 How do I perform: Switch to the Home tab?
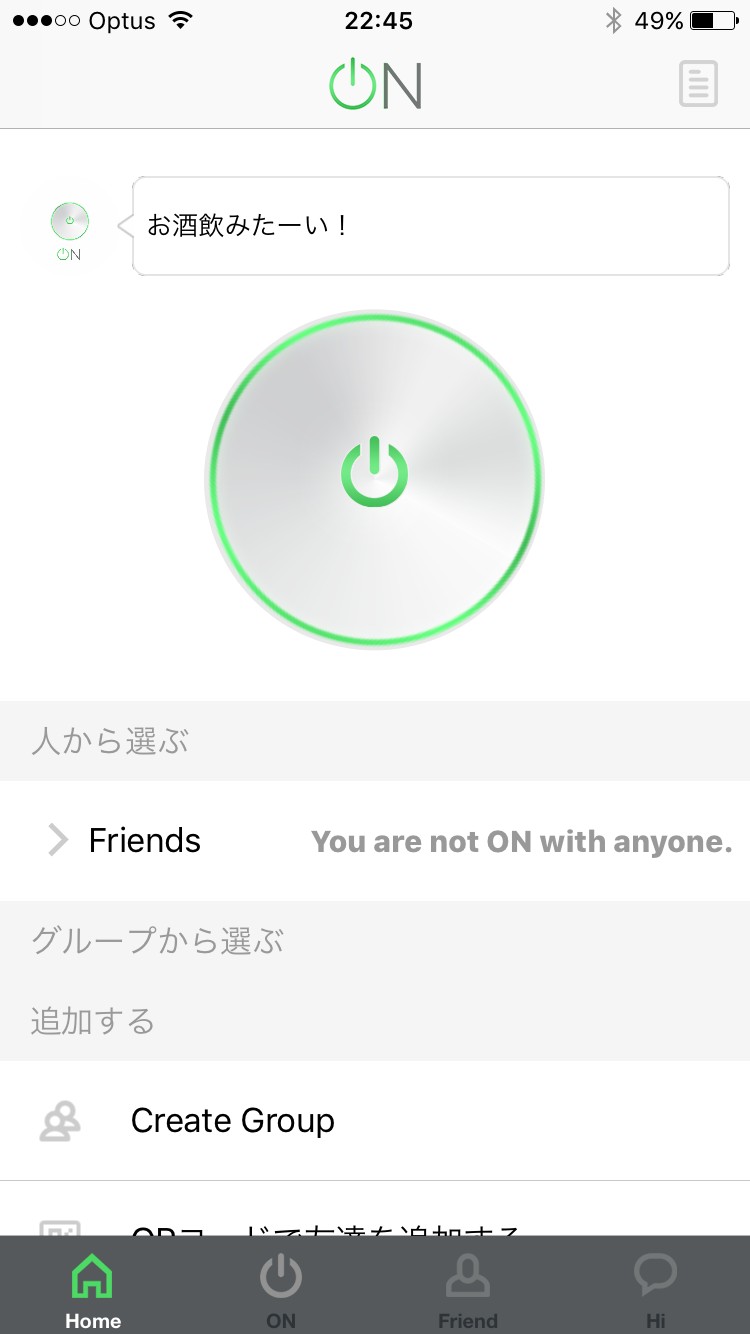coord(92,1290)
